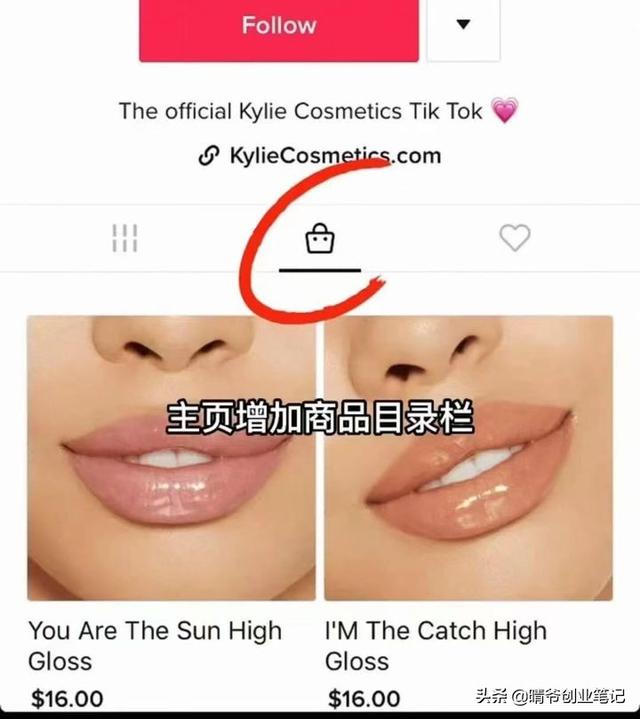Open the You Are The Sun High Gloss product
The height and width of the screenshot is (719, 640).
click(x=171, y=458)
